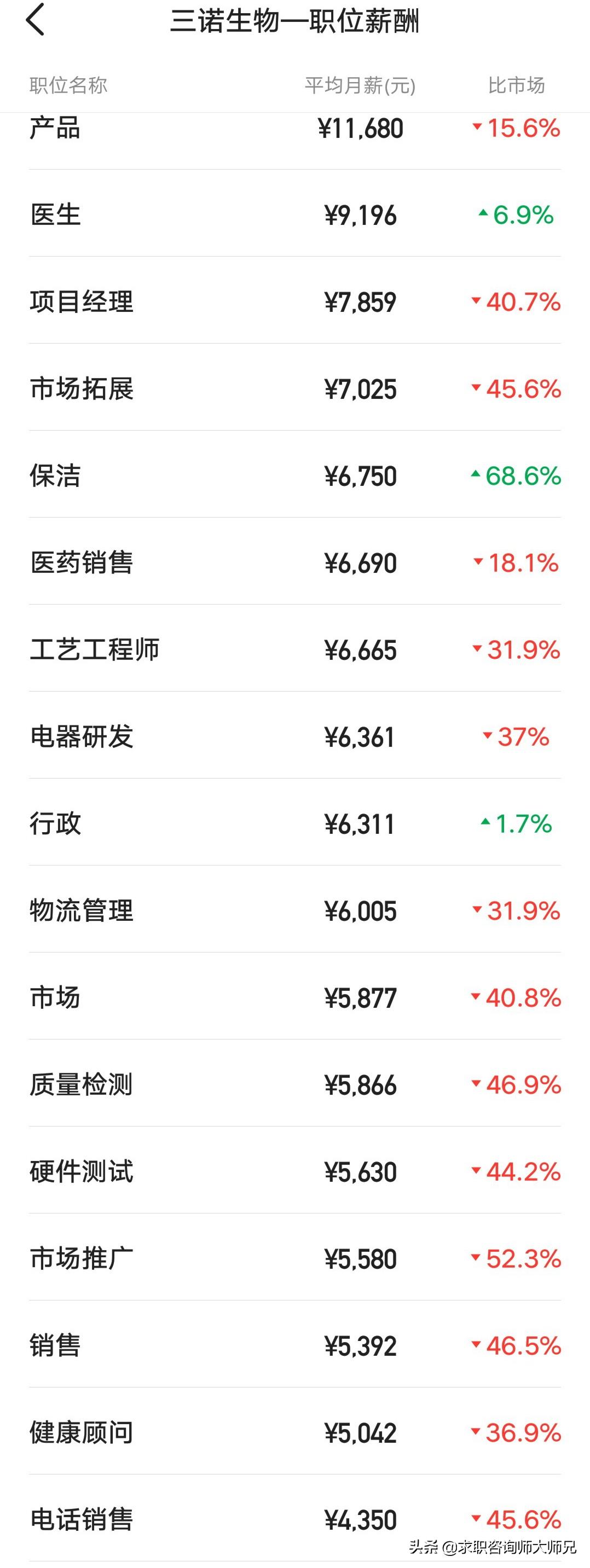This screenshot has width=590, height=1568.
Task: Go back from the salary page
Action: 36,20
